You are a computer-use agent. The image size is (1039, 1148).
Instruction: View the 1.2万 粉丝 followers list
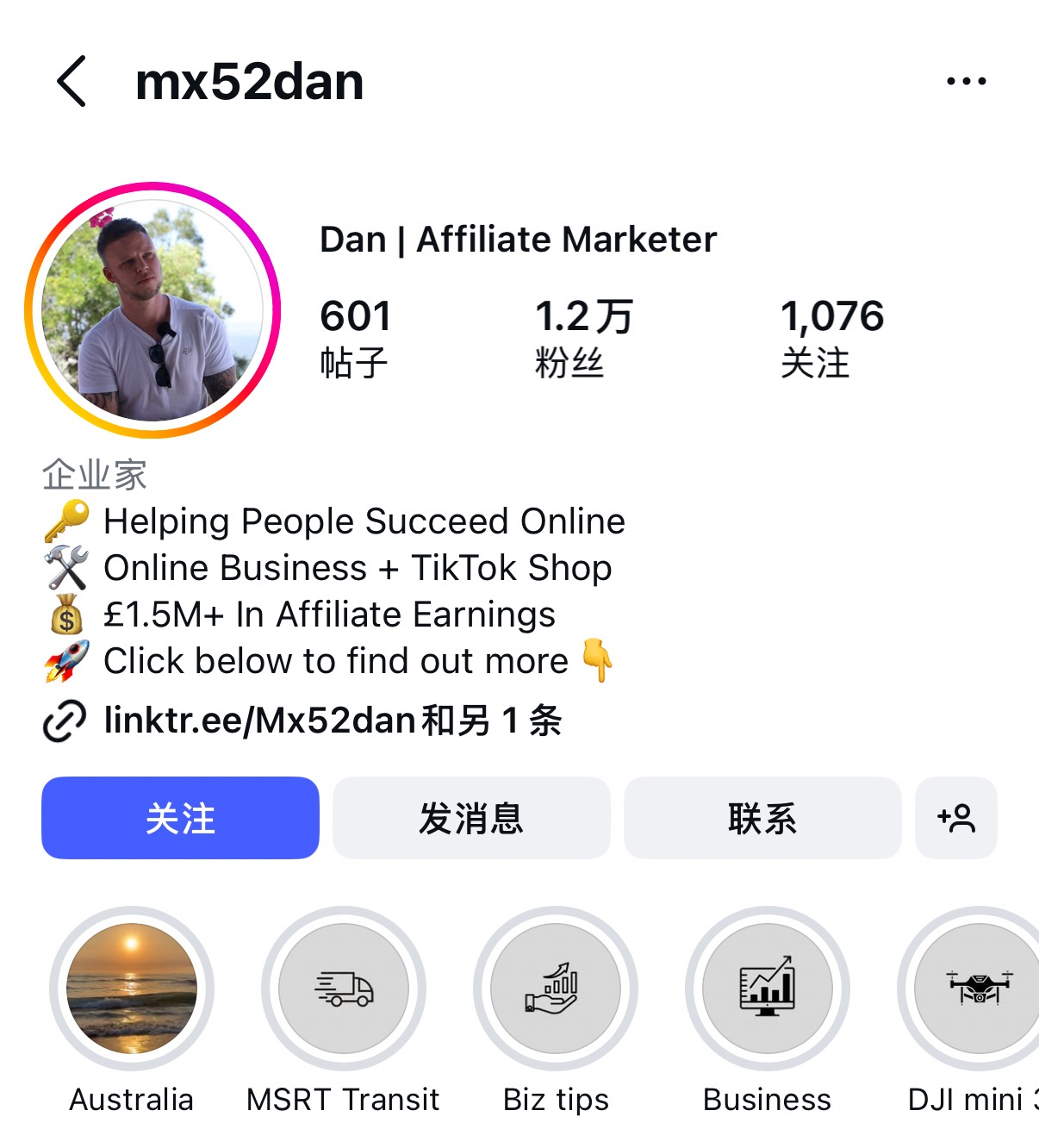point(582,338)
